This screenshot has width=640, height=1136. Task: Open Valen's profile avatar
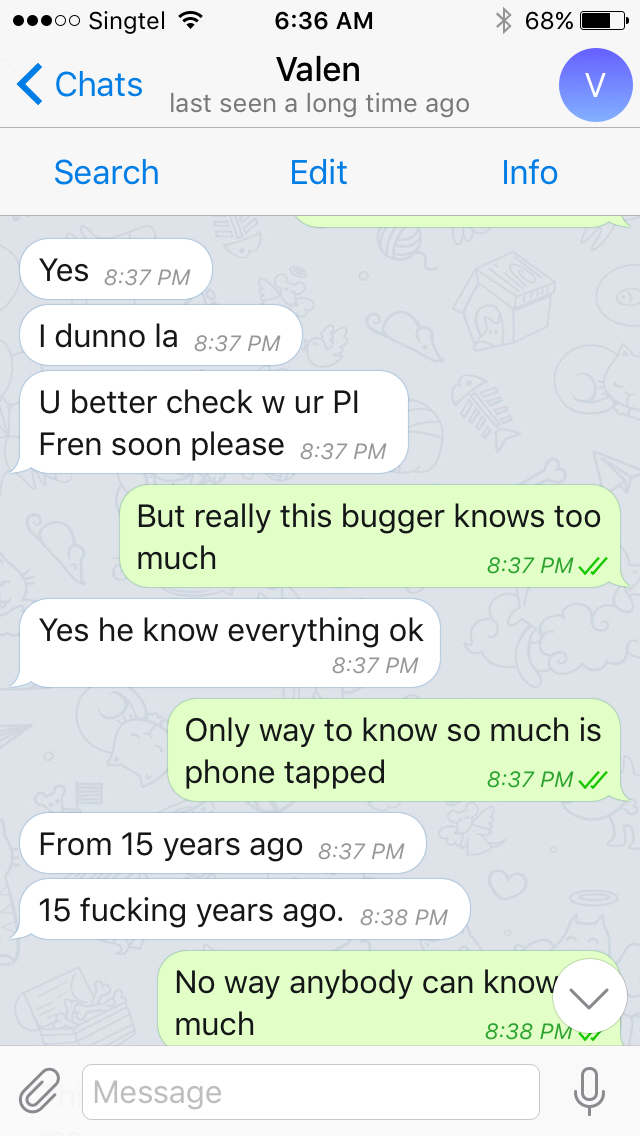[x=595, y=85]
